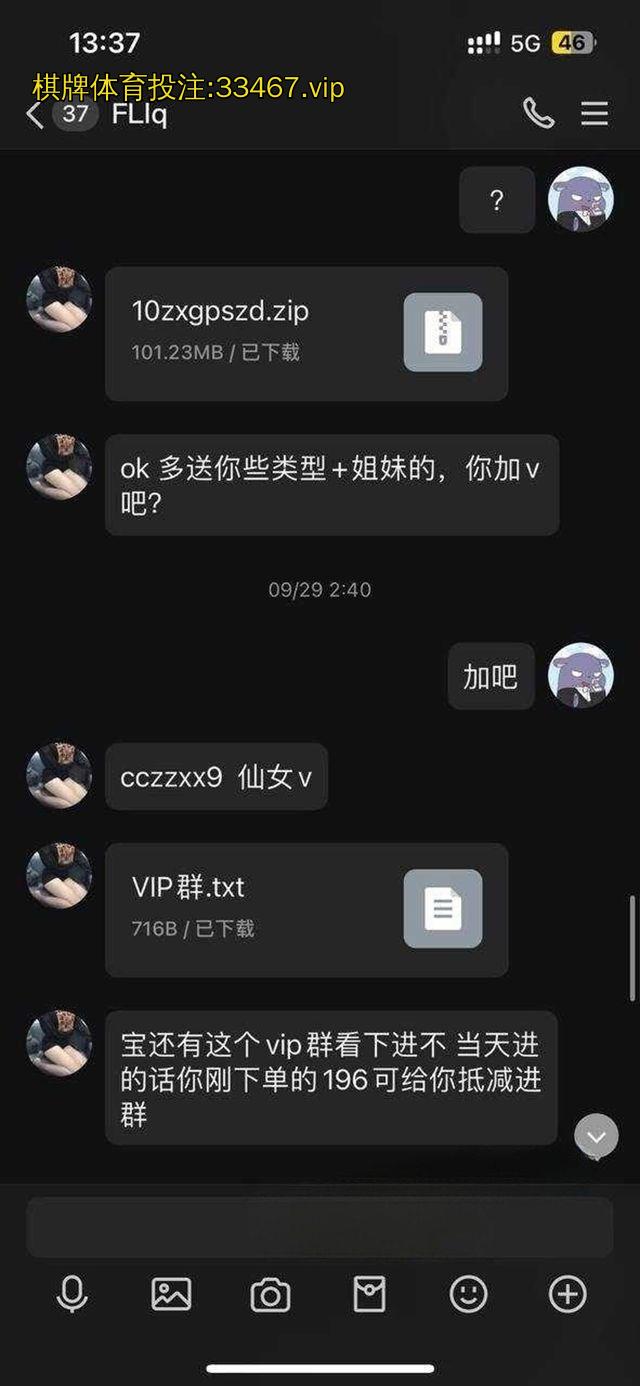Send a red packet
Image resolution: width=640 pixels, height=1386 pixels.
369,1295
